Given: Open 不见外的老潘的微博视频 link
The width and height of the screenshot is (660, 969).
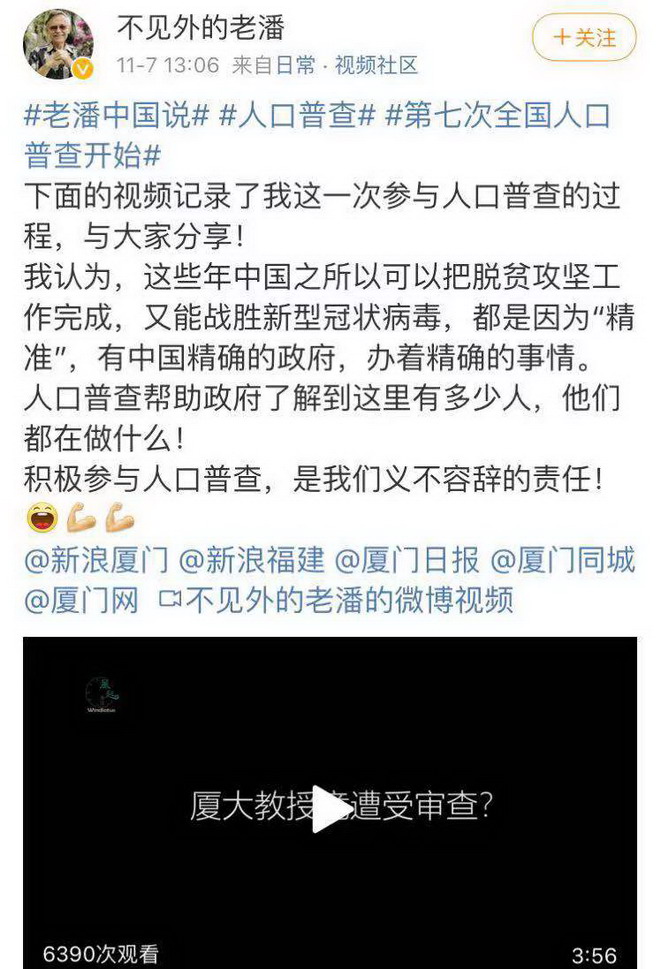Looking at the screenshot, I should click(336, 600).
